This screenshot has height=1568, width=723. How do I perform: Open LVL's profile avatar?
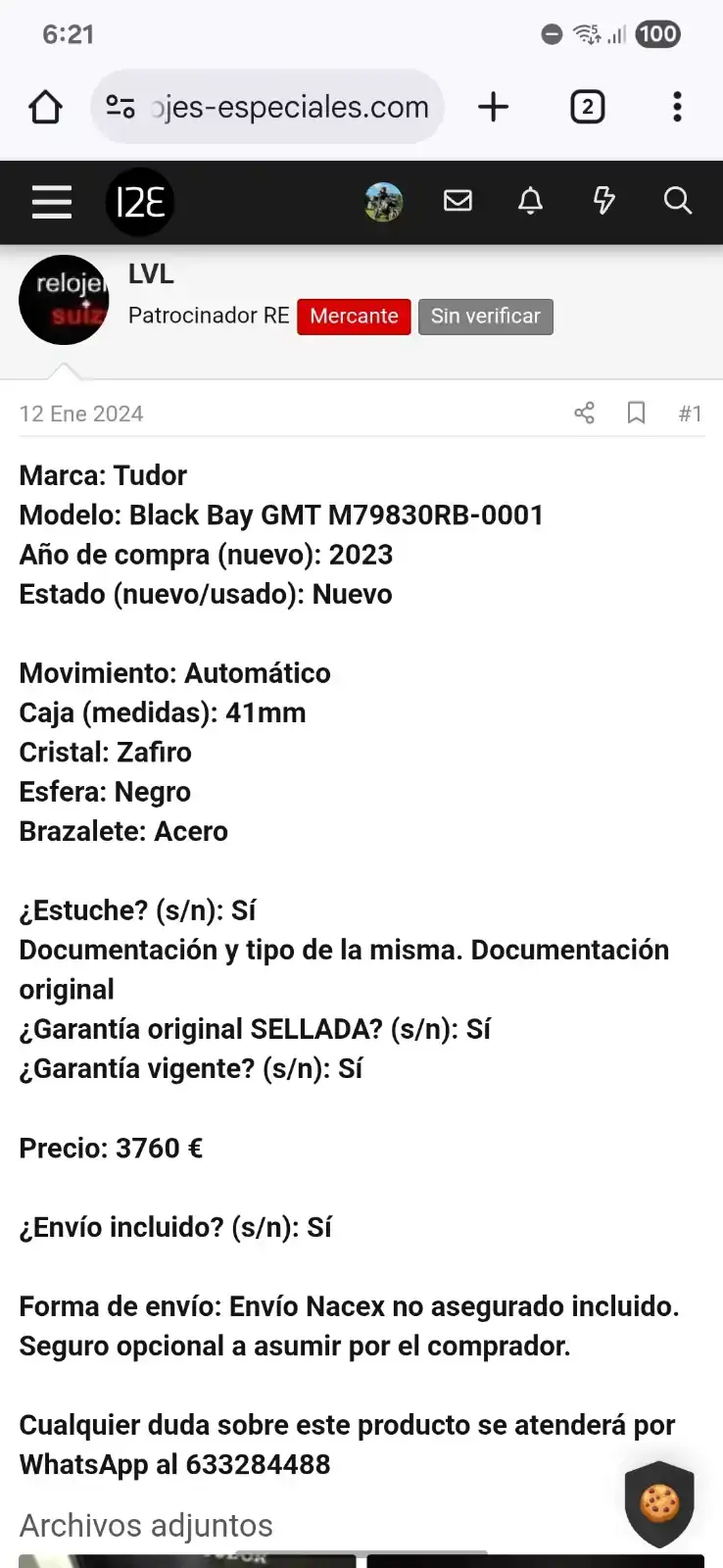(x=64, y=300)
